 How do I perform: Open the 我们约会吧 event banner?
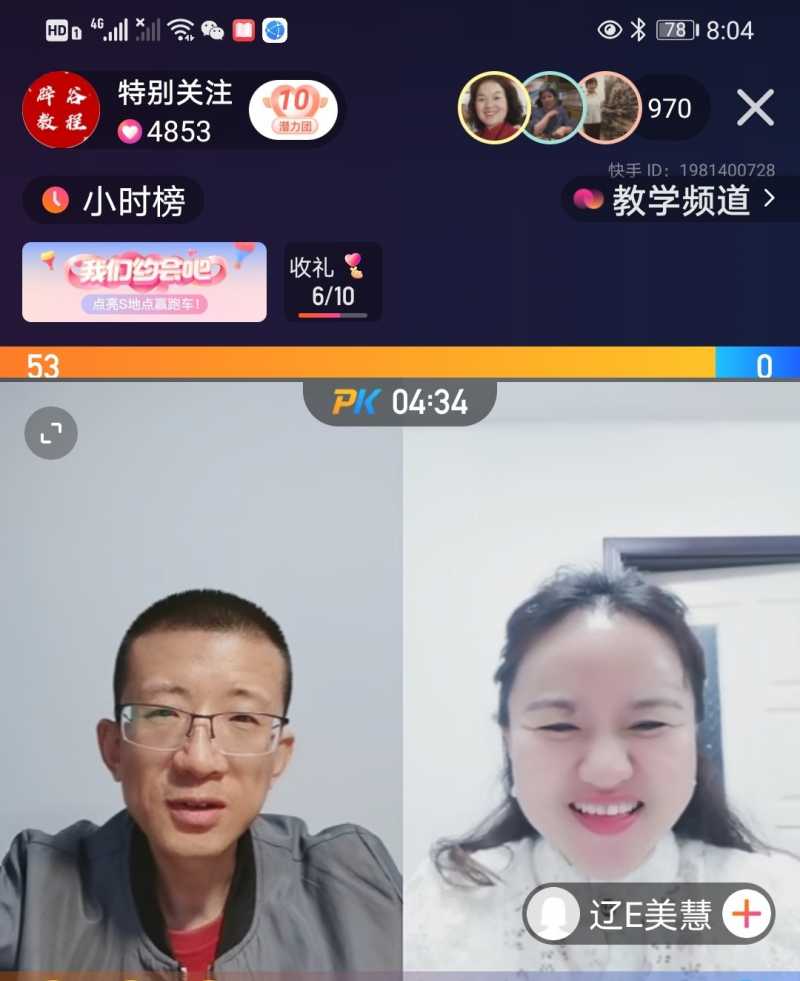[x=144, y=282]
